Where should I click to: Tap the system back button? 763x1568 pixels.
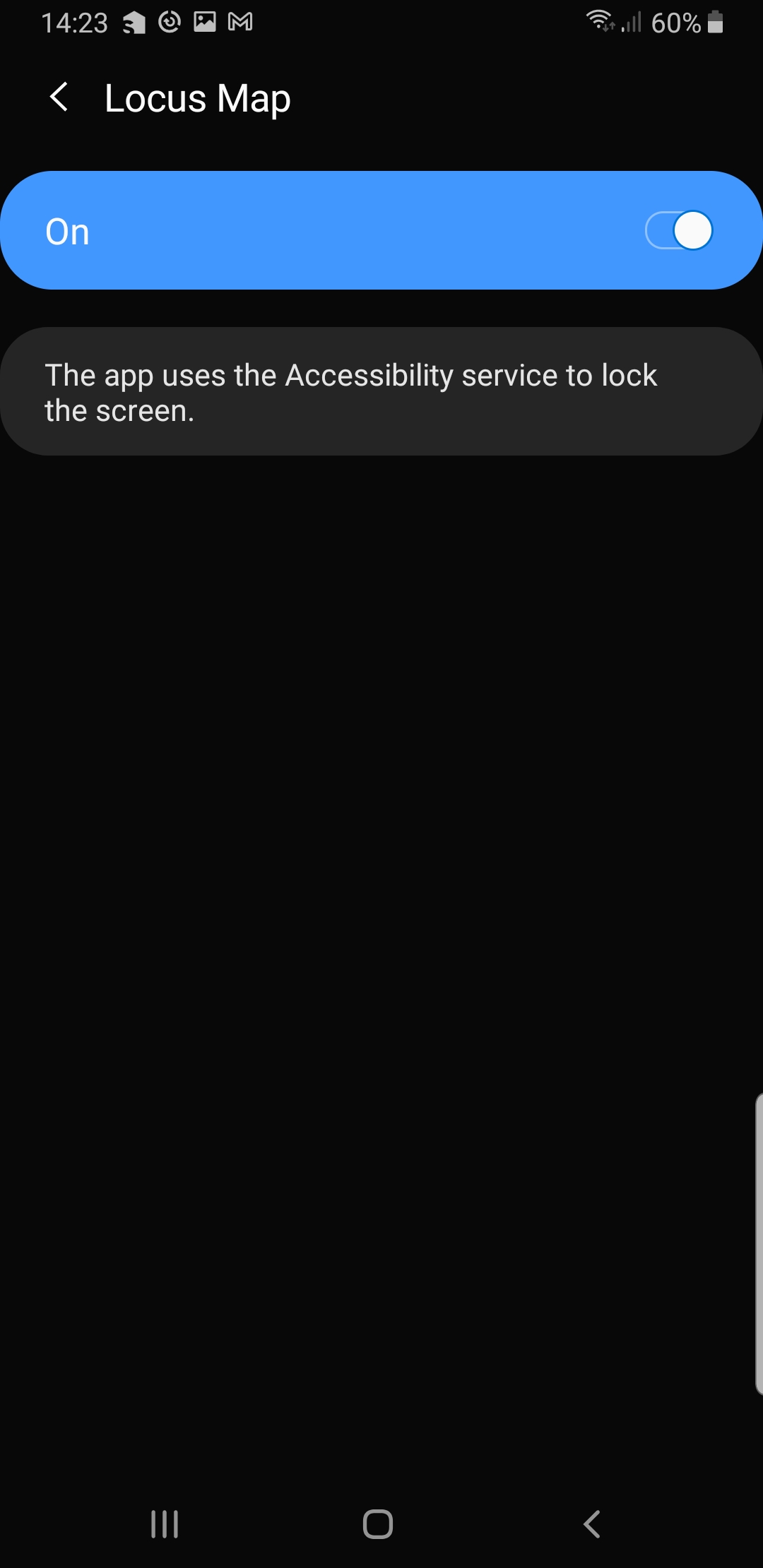pyautogui.click(x=592, y=1524)
